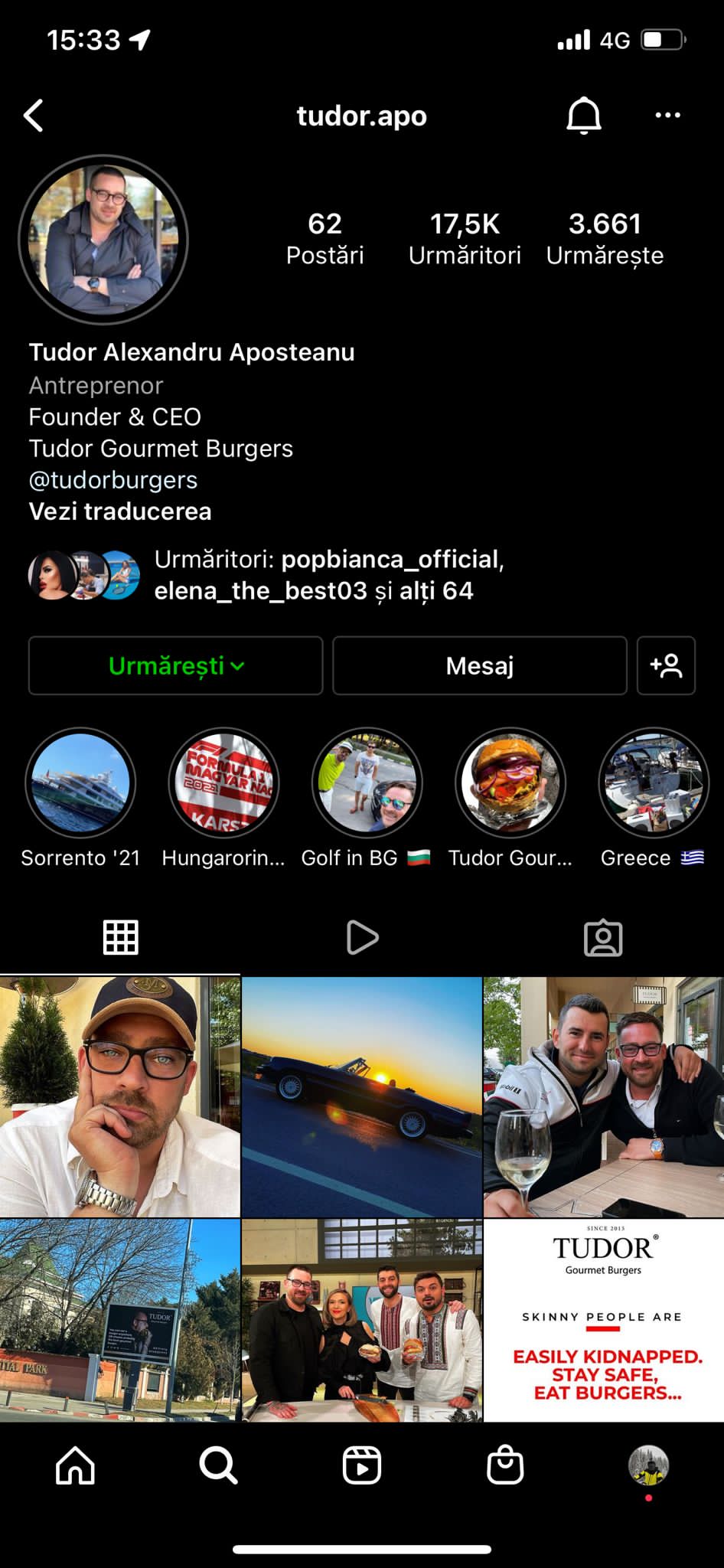Switch to the Reels video tab
724x1568 pixels.
(362, 937)
